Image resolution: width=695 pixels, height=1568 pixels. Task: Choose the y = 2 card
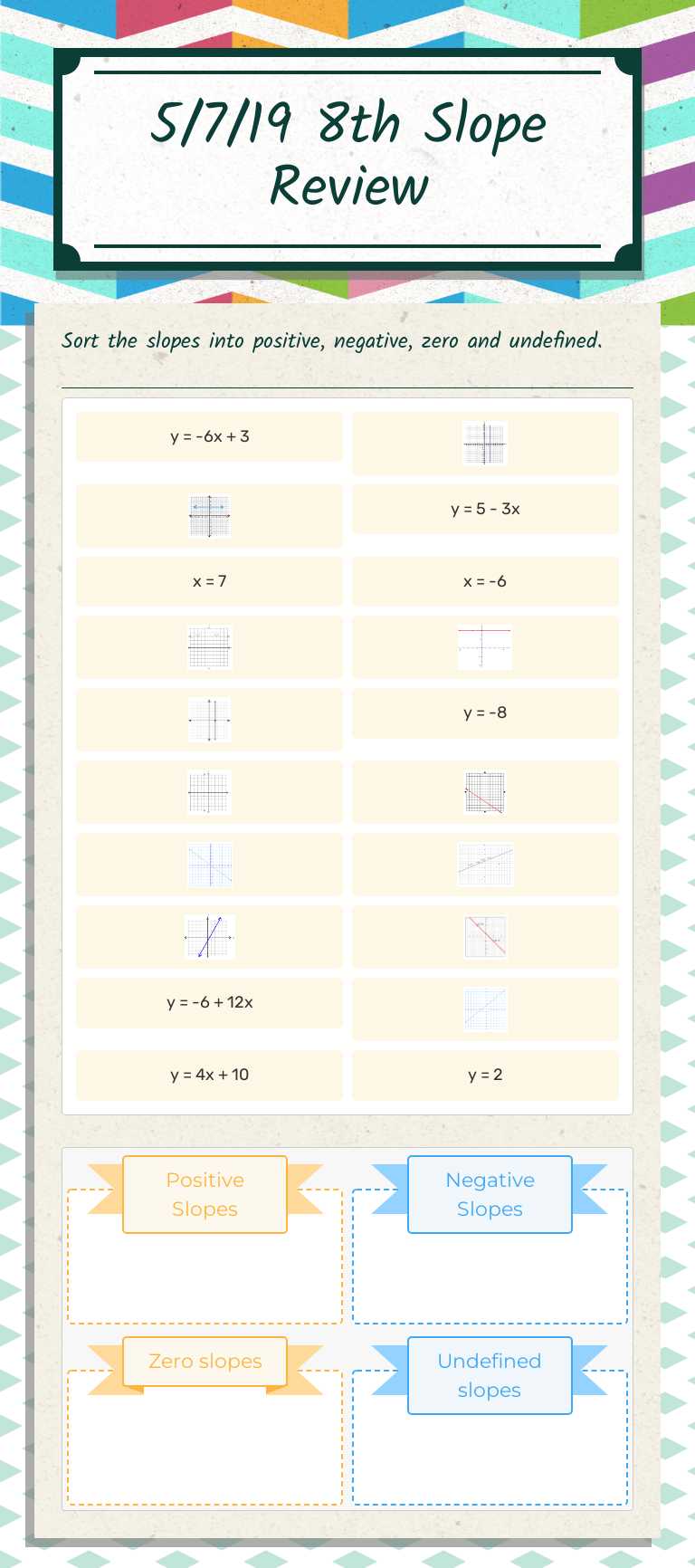(485, 1075)
